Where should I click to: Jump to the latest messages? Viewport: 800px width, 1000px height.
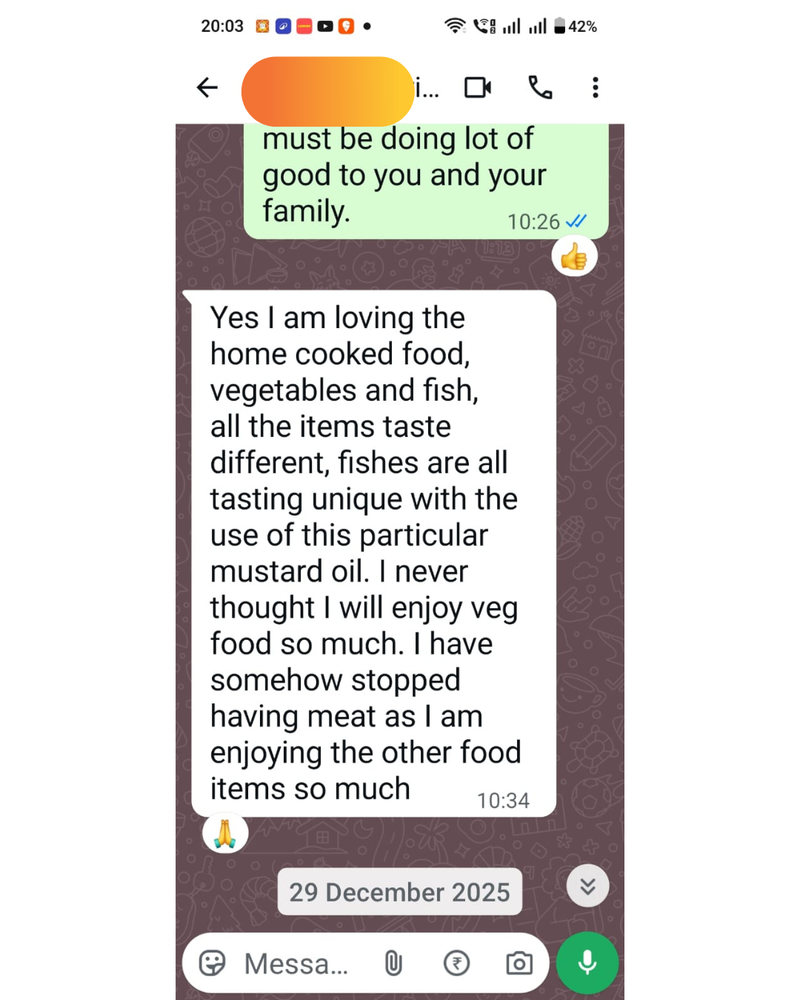[x=588, y=886]
